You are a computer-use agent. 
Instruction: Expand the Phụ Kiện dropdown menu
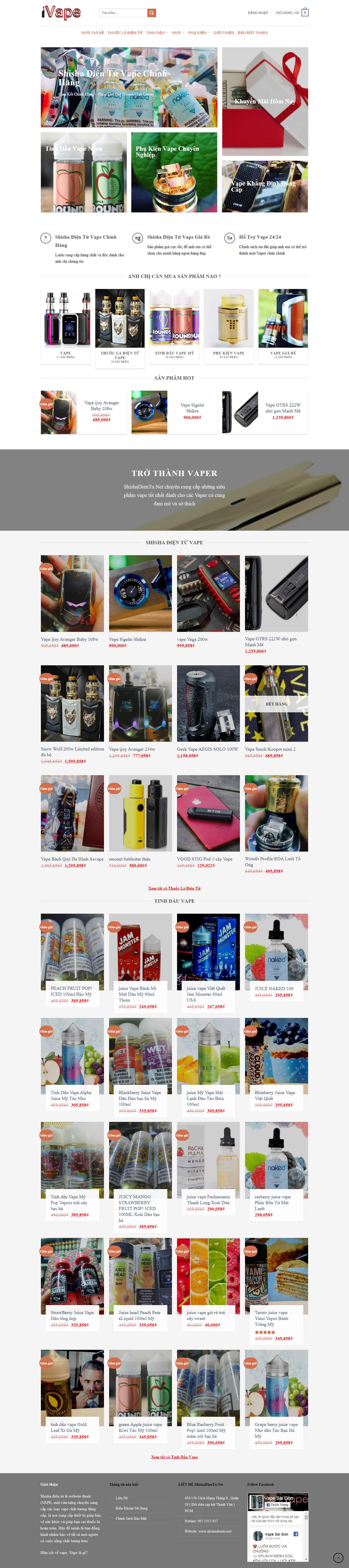pyautogui.click(x=199, y=33)
